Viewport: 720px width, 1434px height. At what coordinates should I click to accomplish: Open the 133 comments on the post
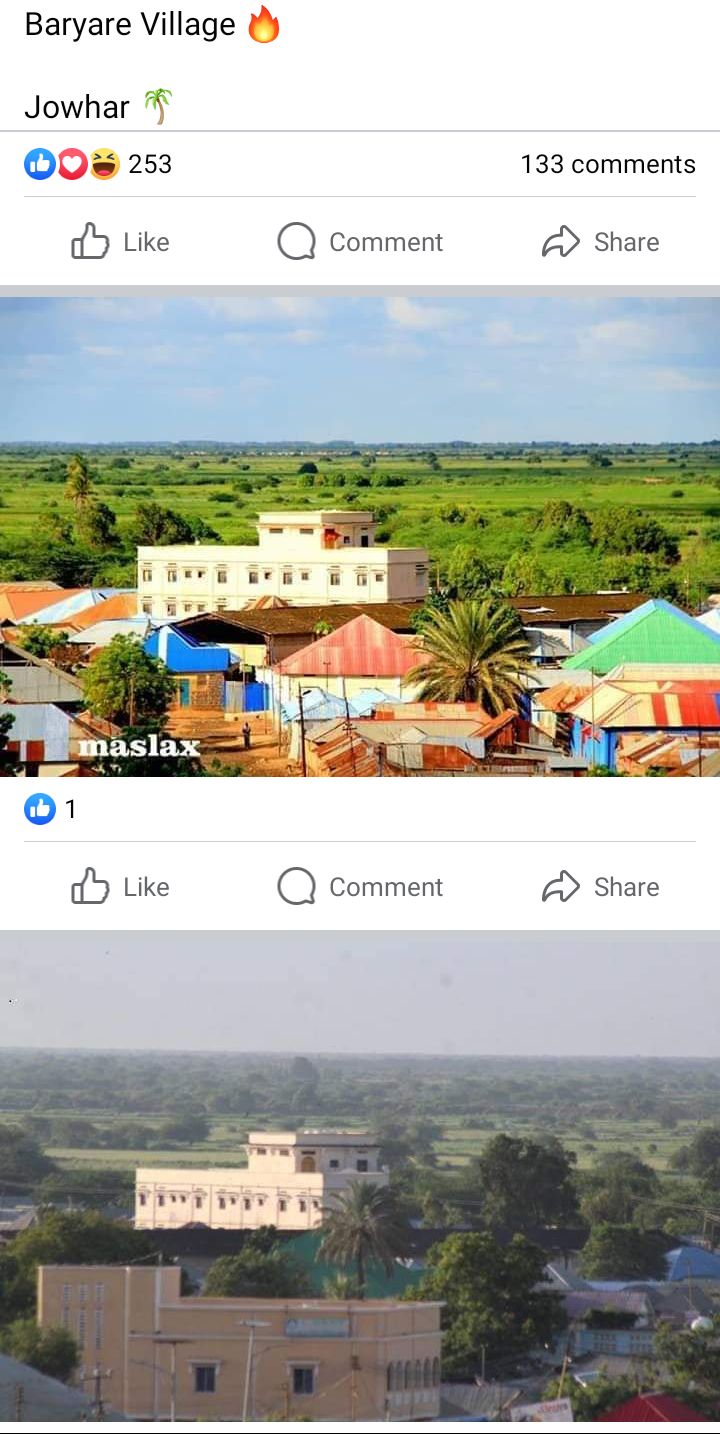[x=607, y=164]
